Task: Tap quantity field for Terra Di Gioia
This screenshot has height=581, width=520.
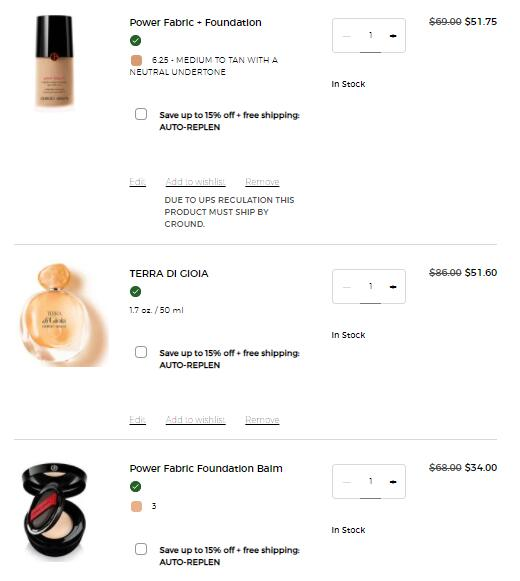Action: (370, 286)
